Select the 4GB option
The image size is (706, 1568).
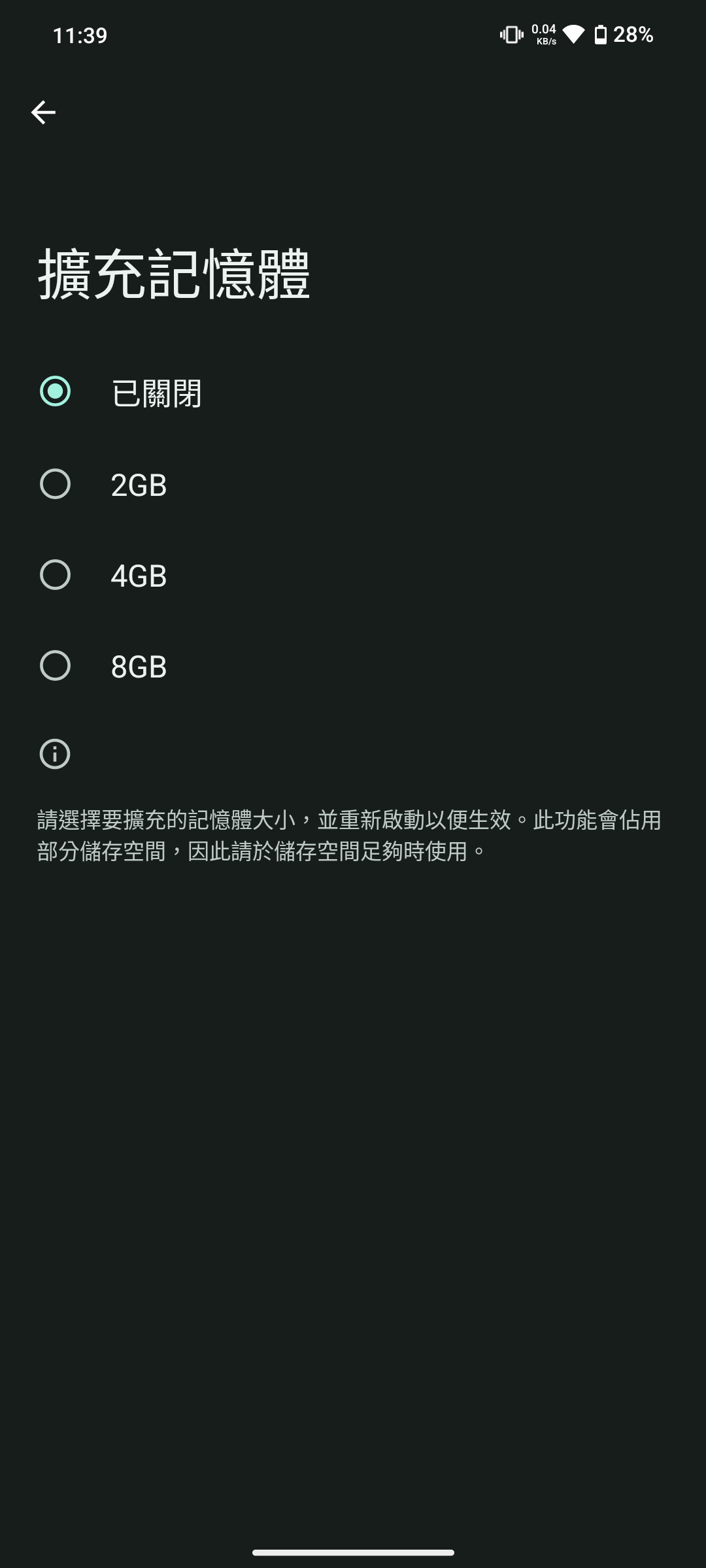56,575
